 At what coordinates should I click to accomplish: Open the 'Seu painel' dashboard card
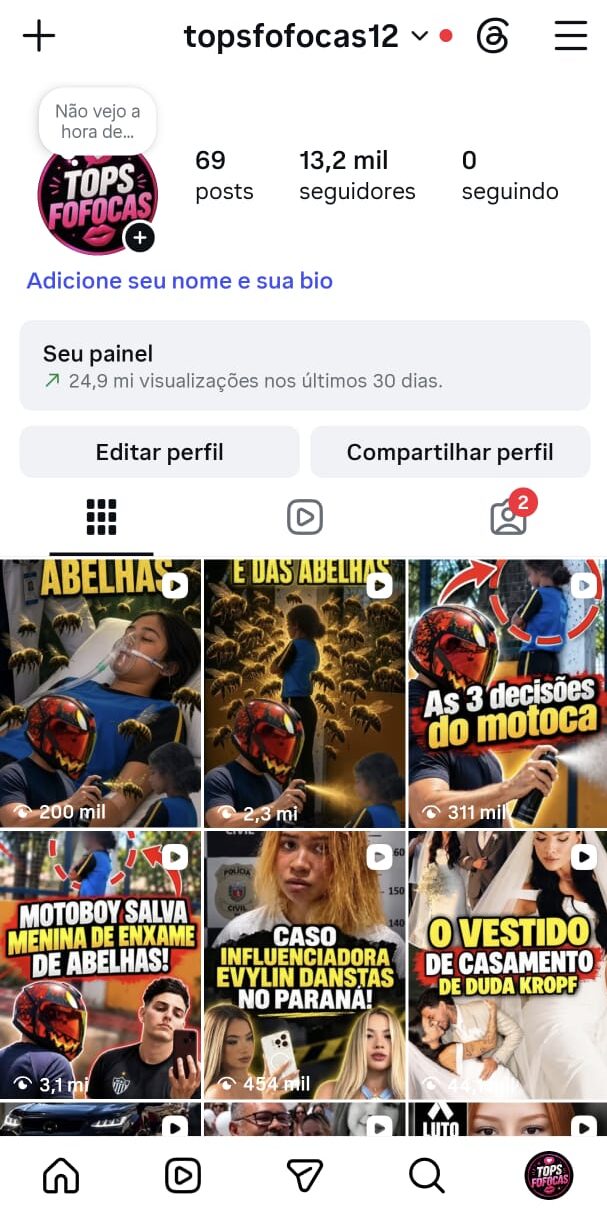tap(304, 366)
